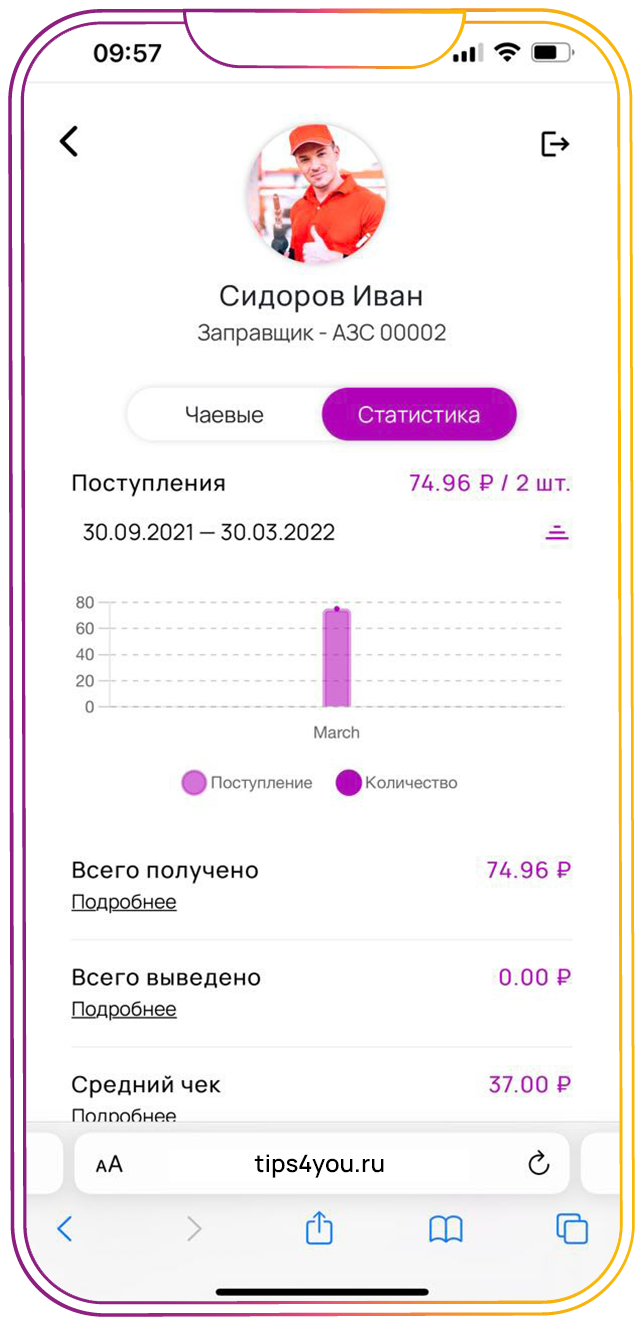Reload the page in Safari
Screen dimensions: 643x1325
coord(538,1163)
